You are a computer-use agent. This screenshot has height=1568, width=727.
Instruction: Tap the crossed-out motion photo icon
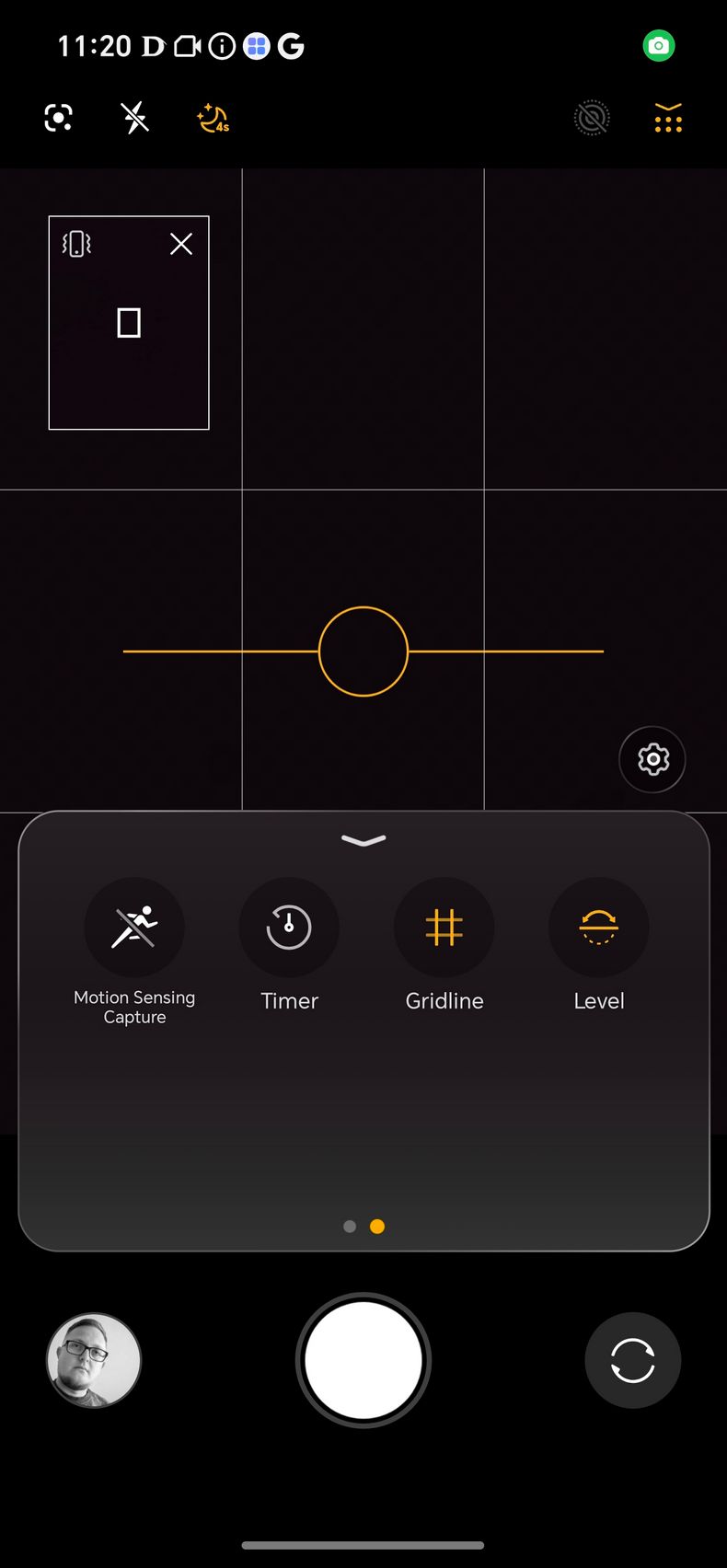pyautogui.click(x=592, y=118)
